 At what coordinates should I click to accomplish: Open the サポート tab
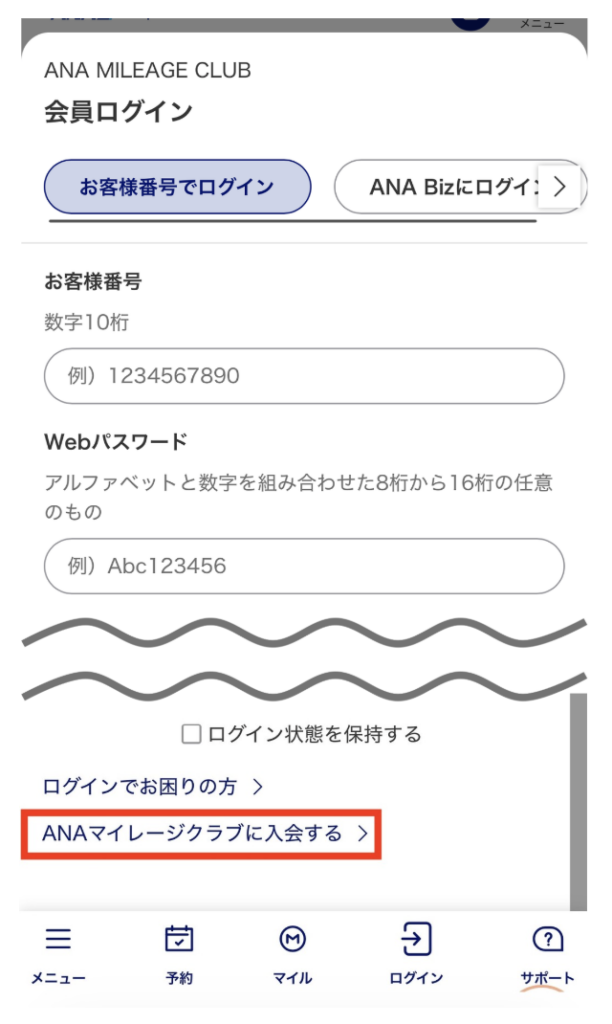[x=547, y=956]
